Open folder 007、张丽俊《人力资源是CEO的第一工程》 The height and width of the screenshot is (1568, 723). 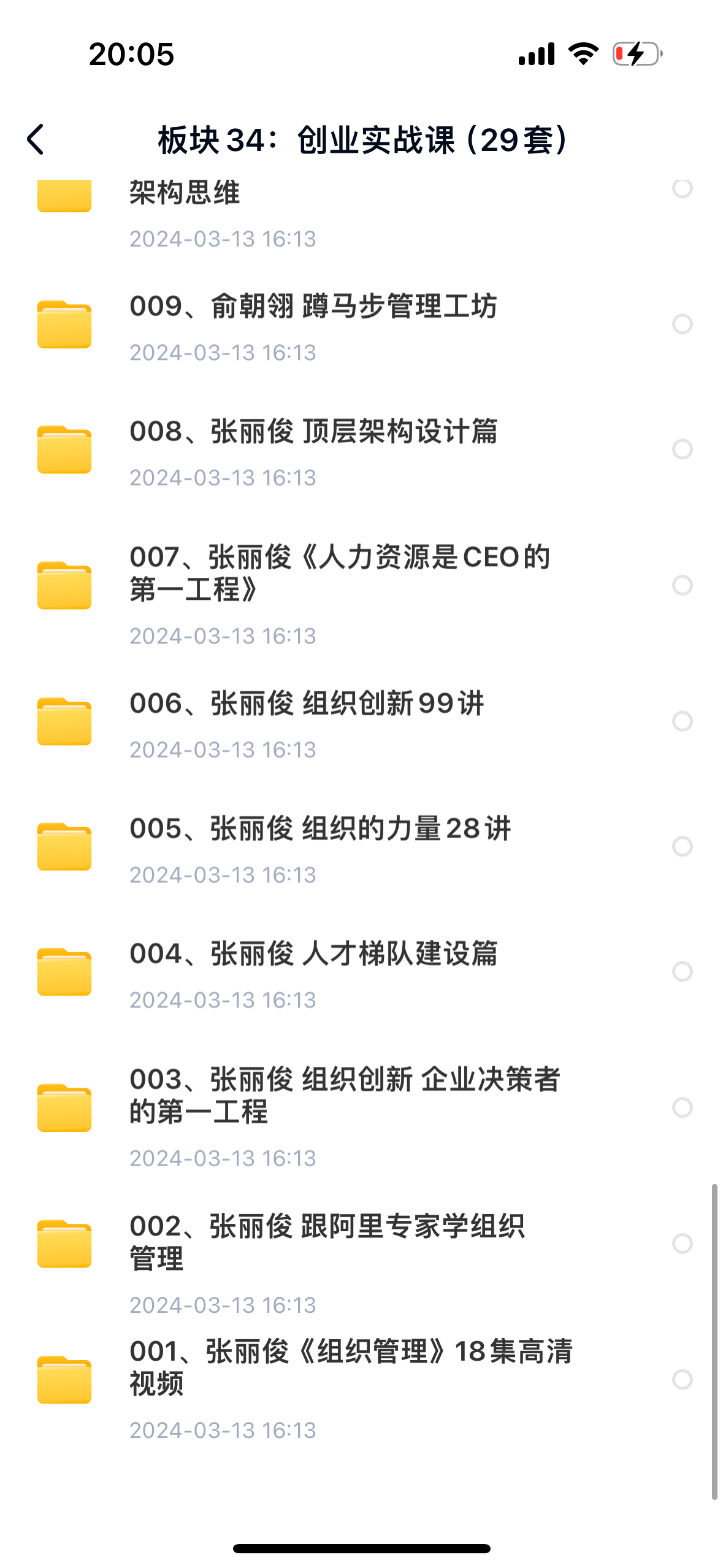click(x=339, y=573)
